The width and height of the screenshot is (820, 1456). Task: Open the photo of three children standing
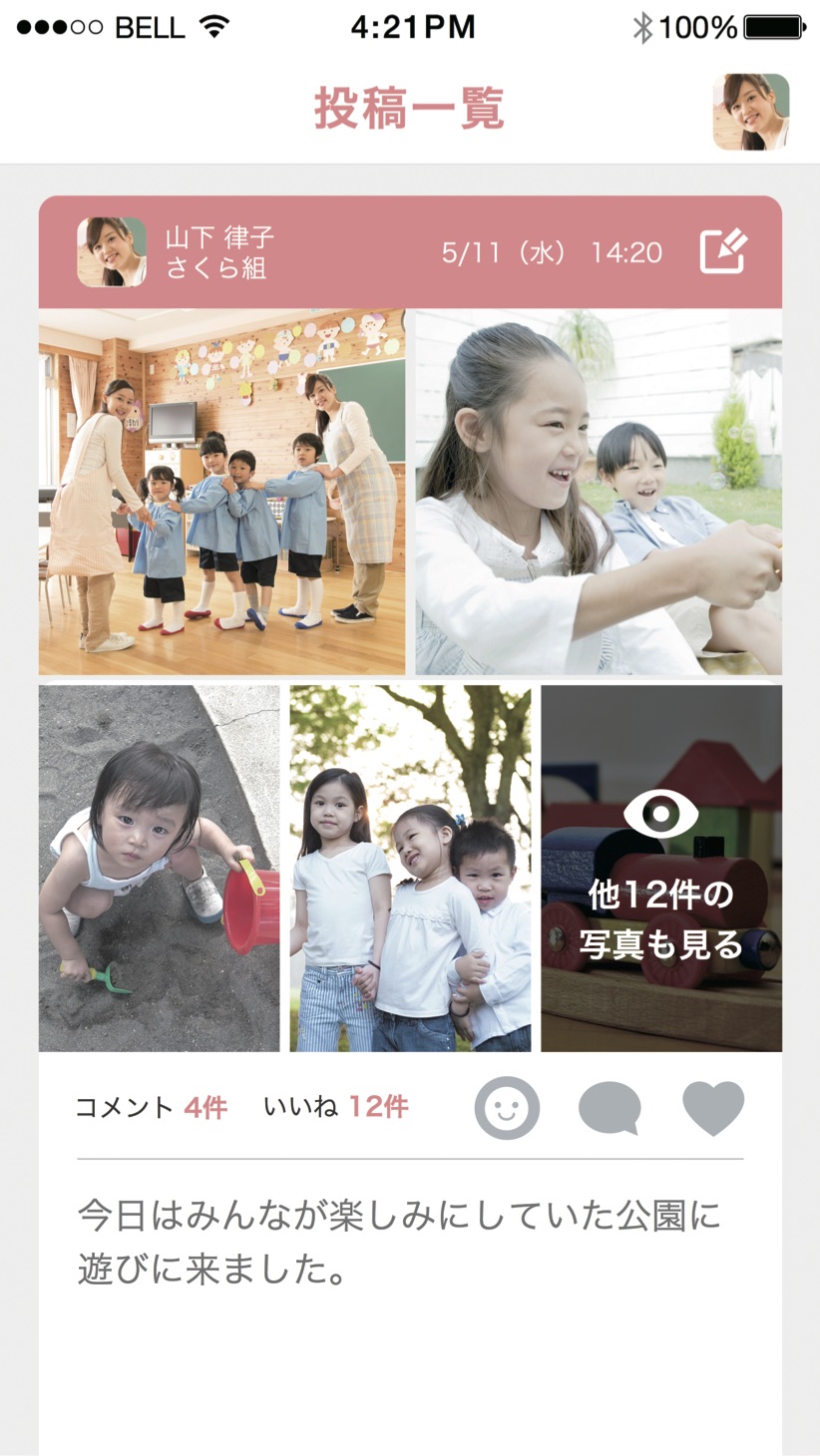[410, 868]
